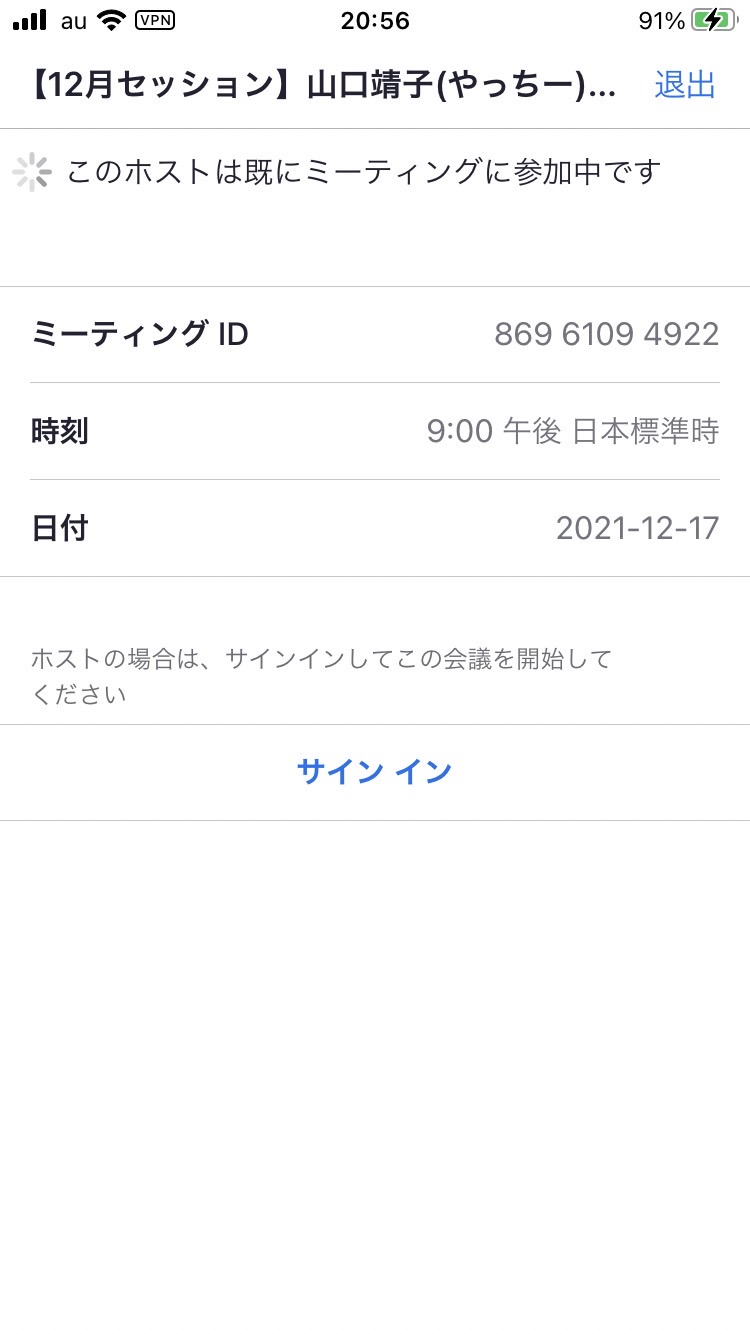Leave the meeting via 退出

(x=685, y=86)
